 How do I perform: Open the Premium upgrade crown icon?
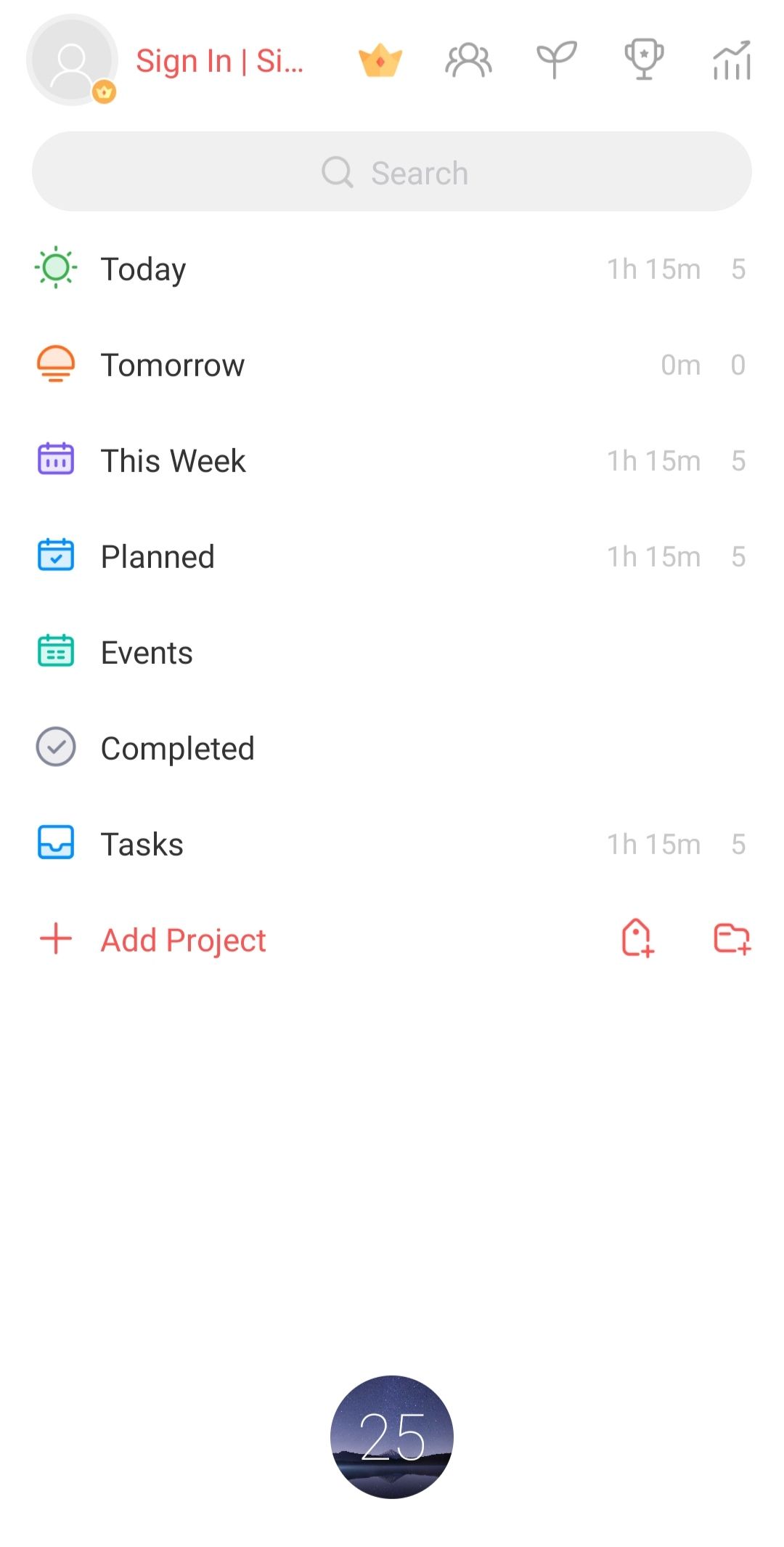380,61
